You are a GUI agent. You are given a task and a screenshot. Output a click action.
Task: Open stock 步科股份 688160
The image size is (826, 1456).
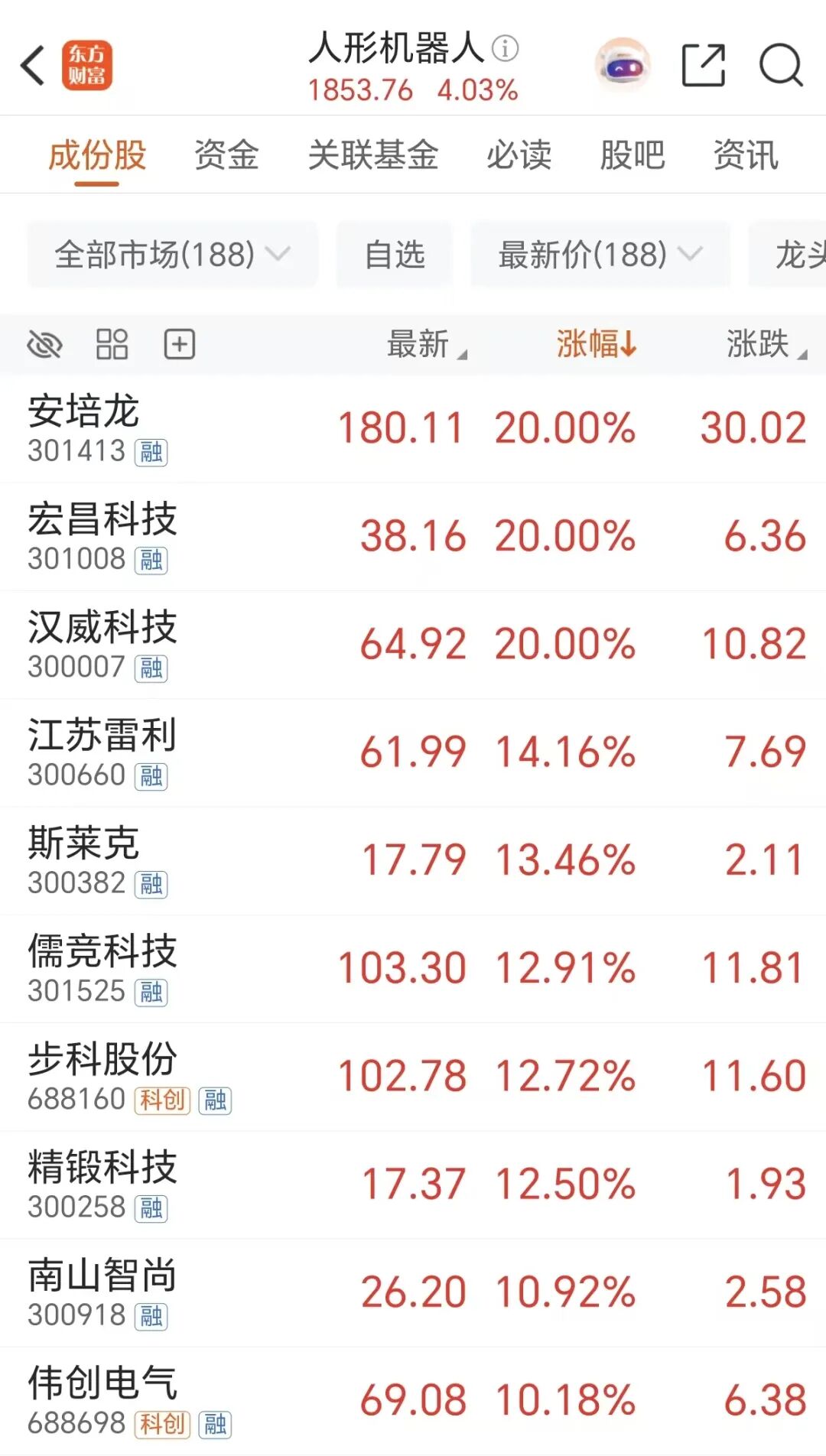[x=413, y=1077]
